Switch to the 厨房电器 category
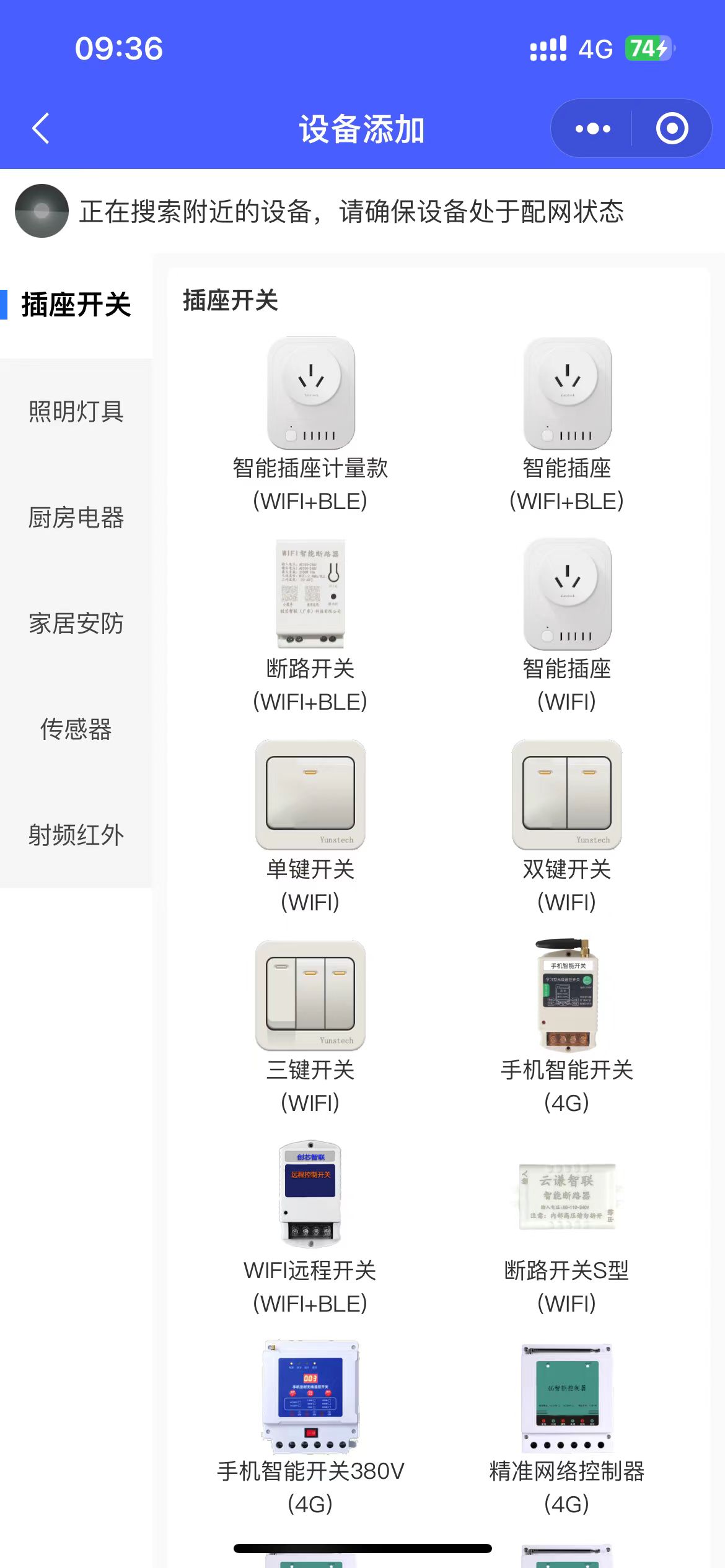Screen dimensions: 725x1568 (76, 517)
